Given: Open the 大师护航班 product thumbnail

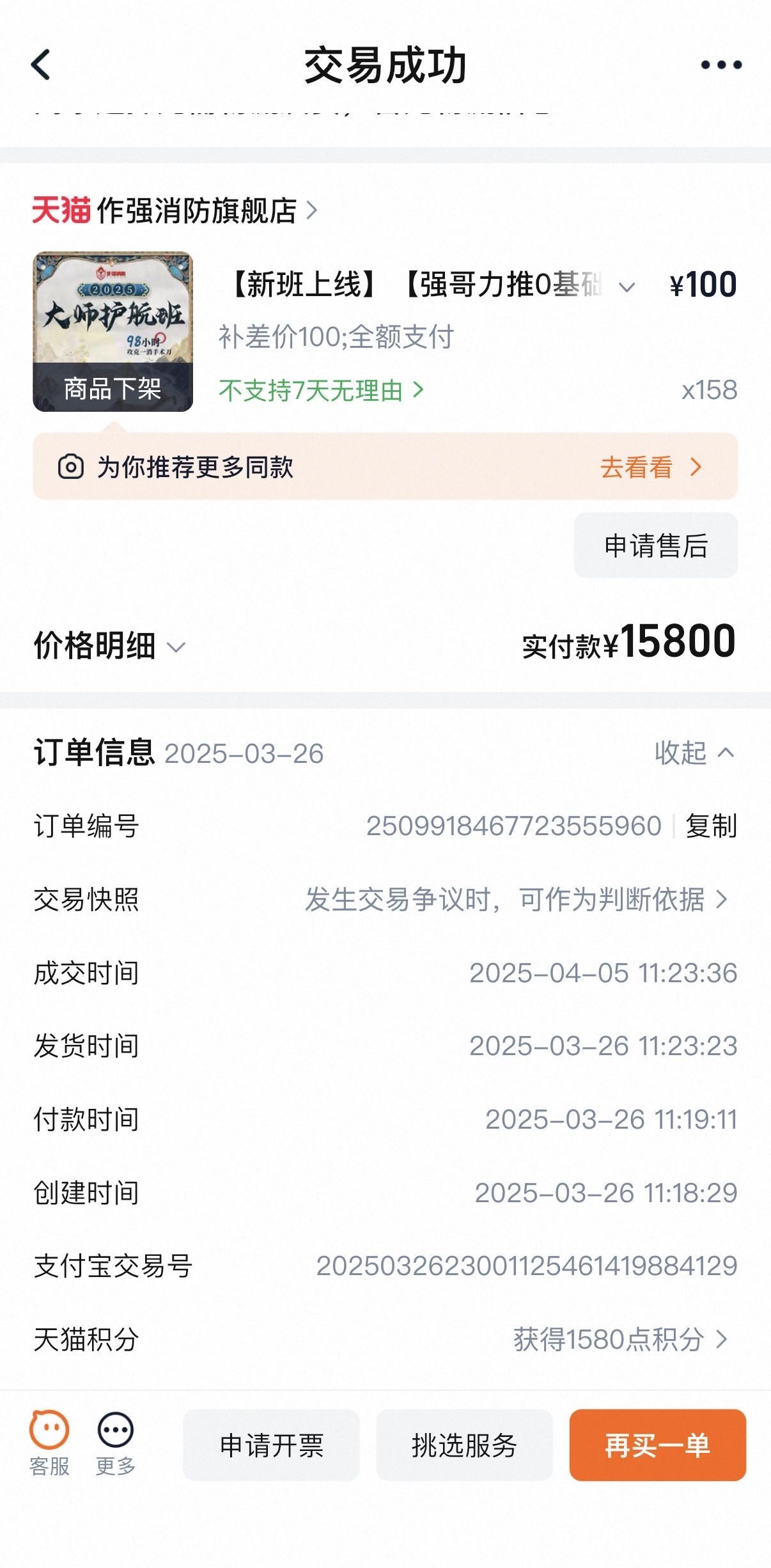Looking at the screenshot, I should (x=113, y=331).
